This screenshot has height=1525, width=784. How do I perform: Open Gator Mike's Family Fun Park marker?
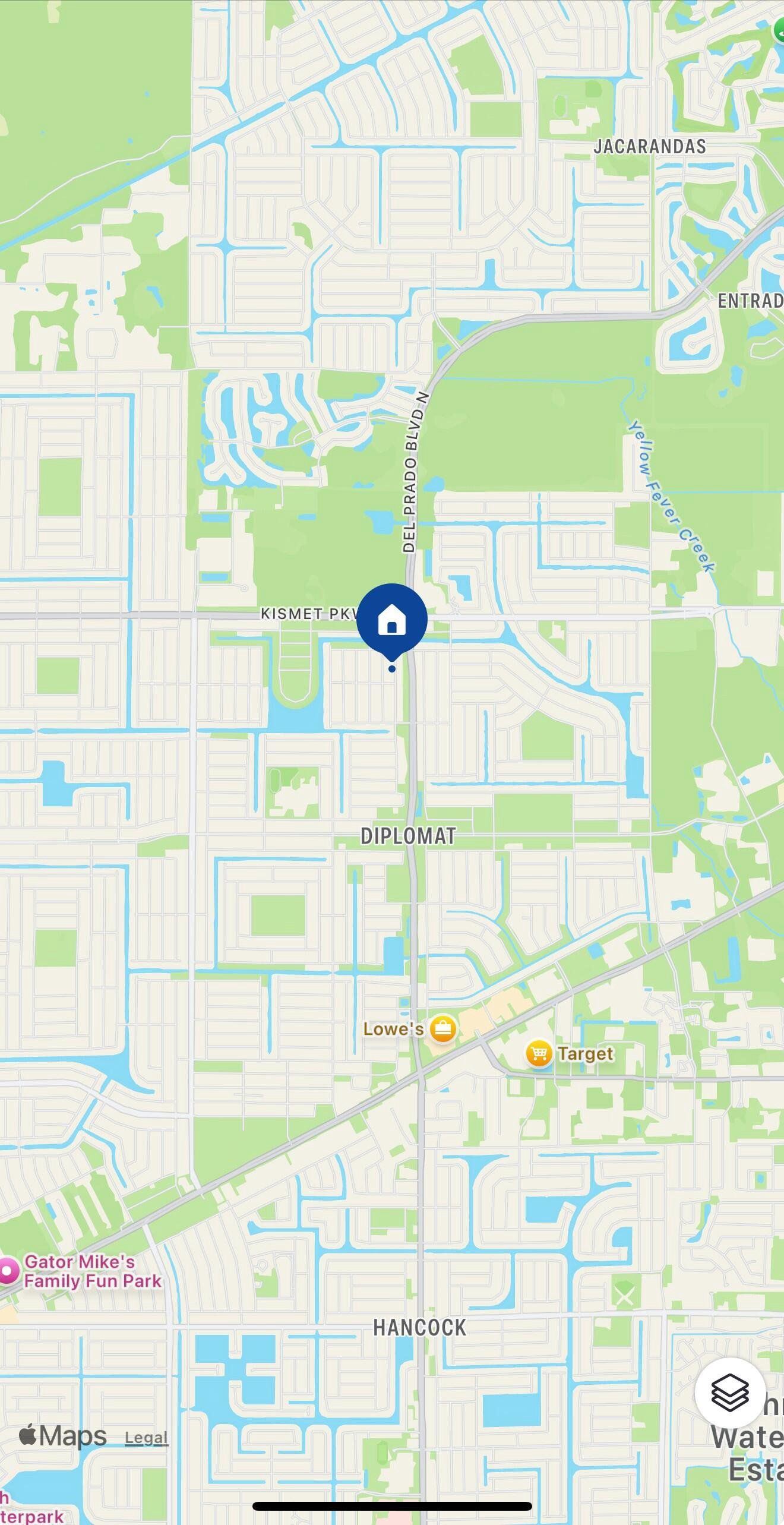coord(8,1271)
